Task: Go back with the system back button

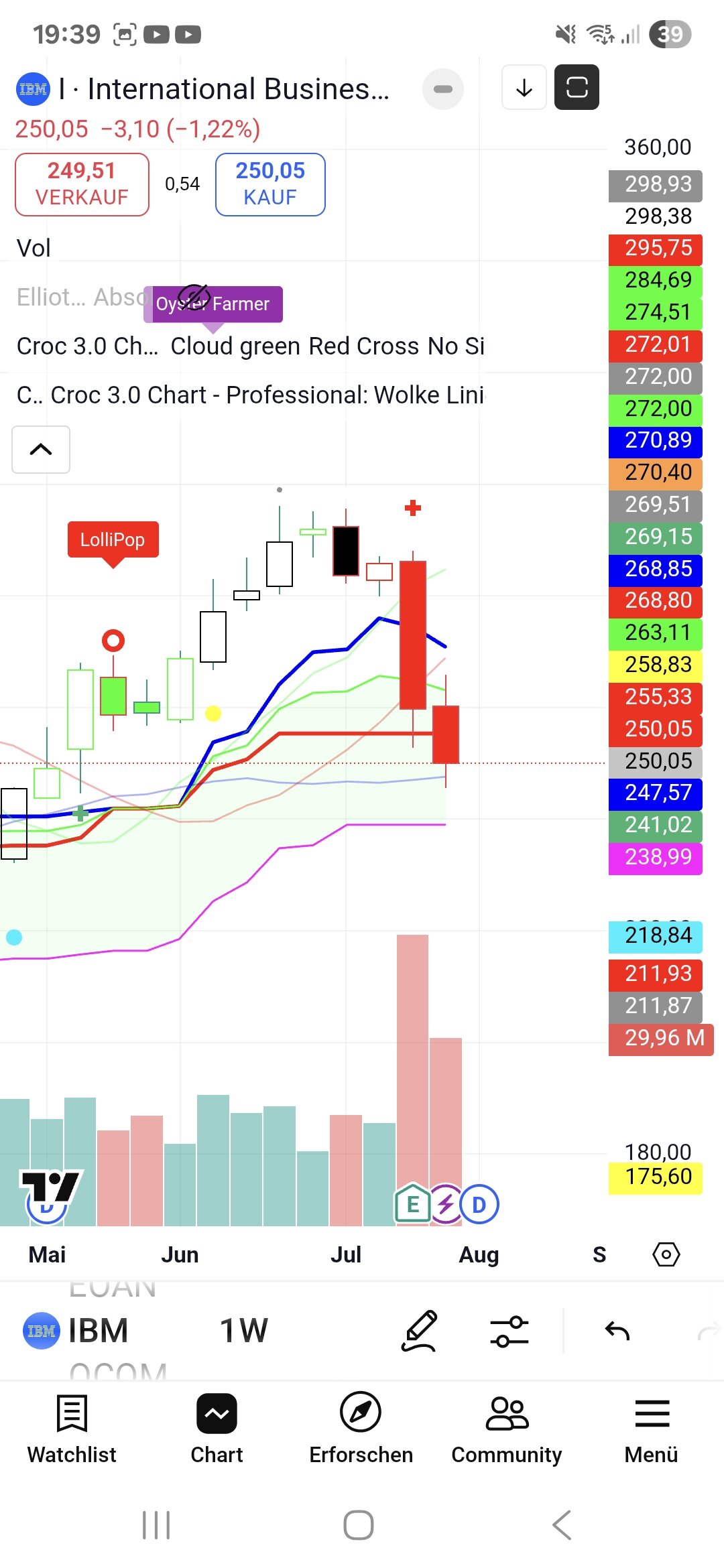Action: pos(562,1525)
